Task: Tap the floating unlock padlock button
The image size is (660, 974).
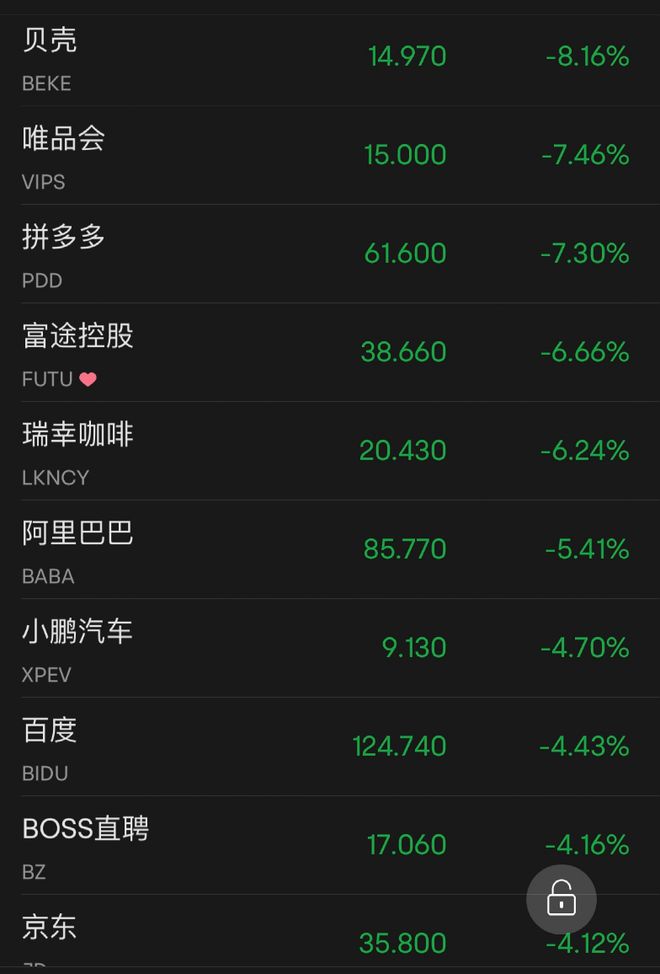Action: coord(561,900)
